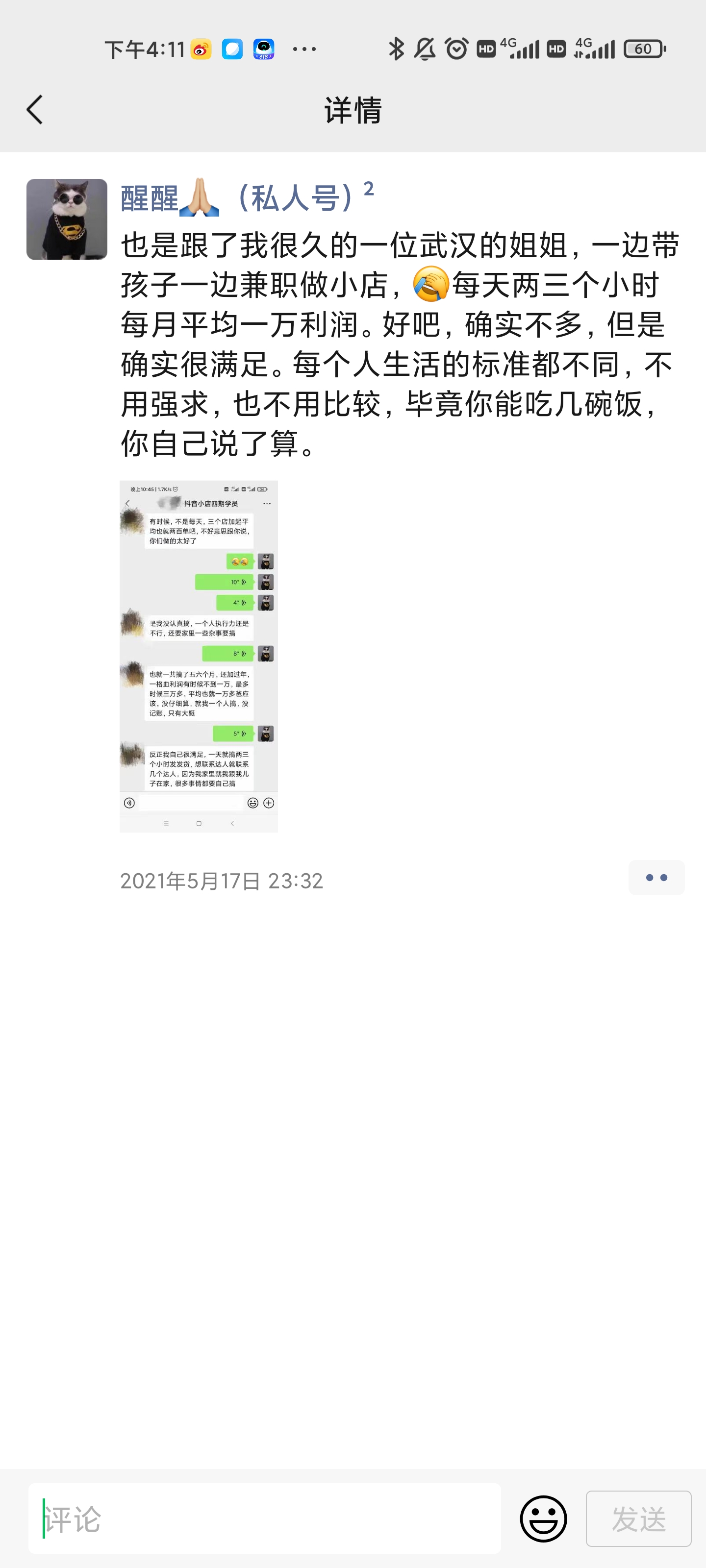
Task: Tap the 详情 title in the header
Action: click(352, 111)
